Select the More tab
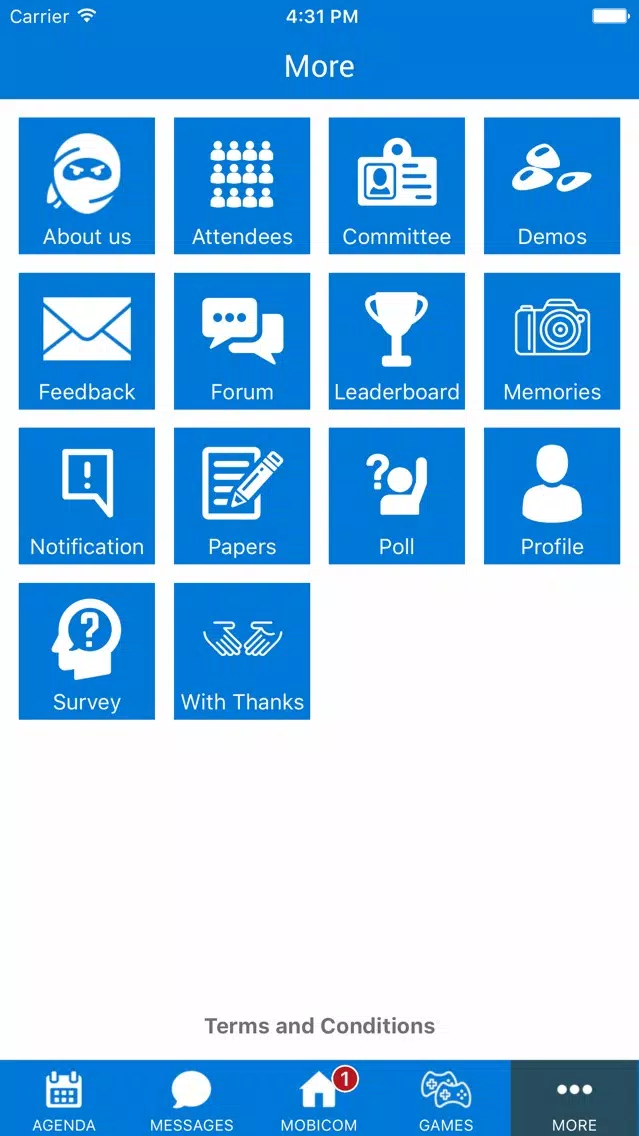The height and width of the screenshot is (1136, 639). coord(575,1098)
